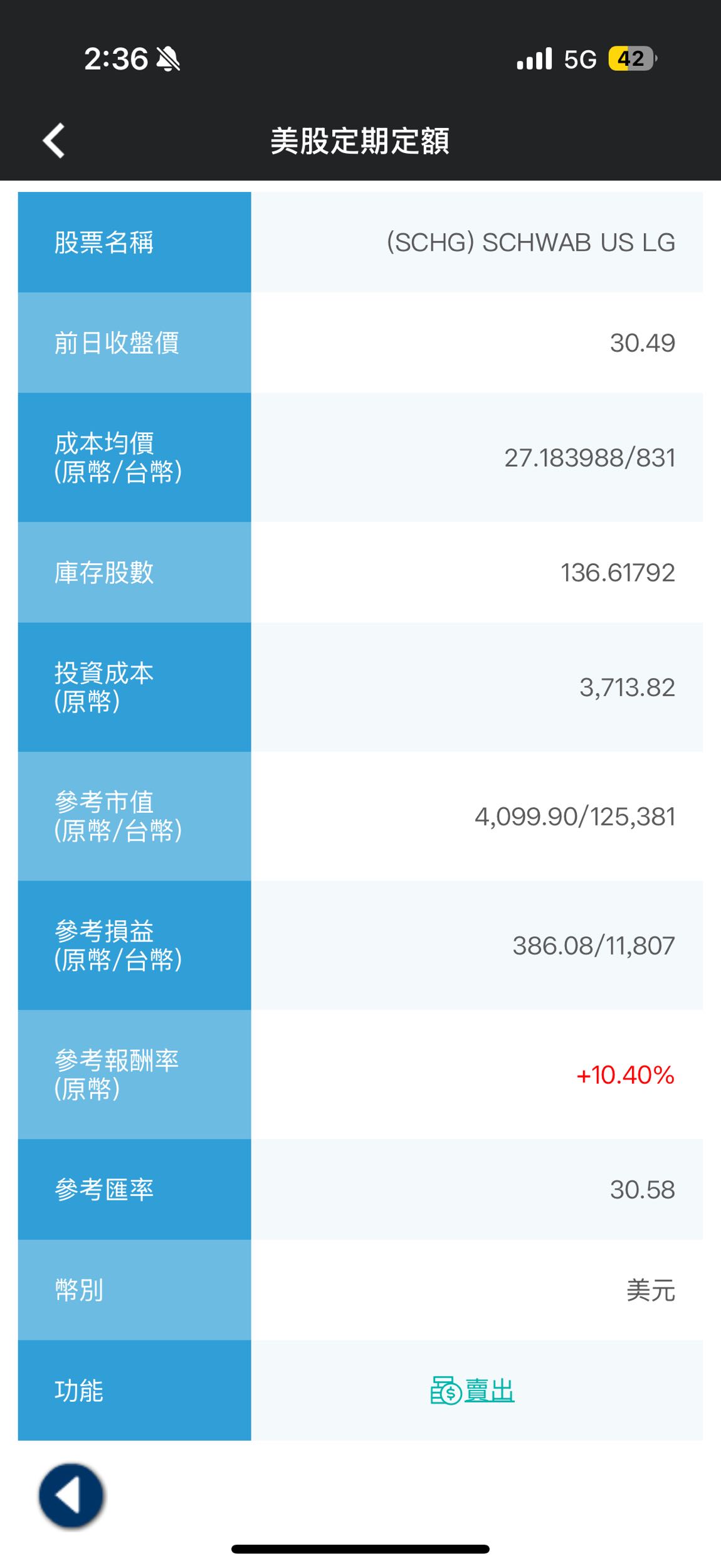Open the 美股定期定額 title header
The height and width of the screenshot is (1568, 721).
tap(360, 141)
